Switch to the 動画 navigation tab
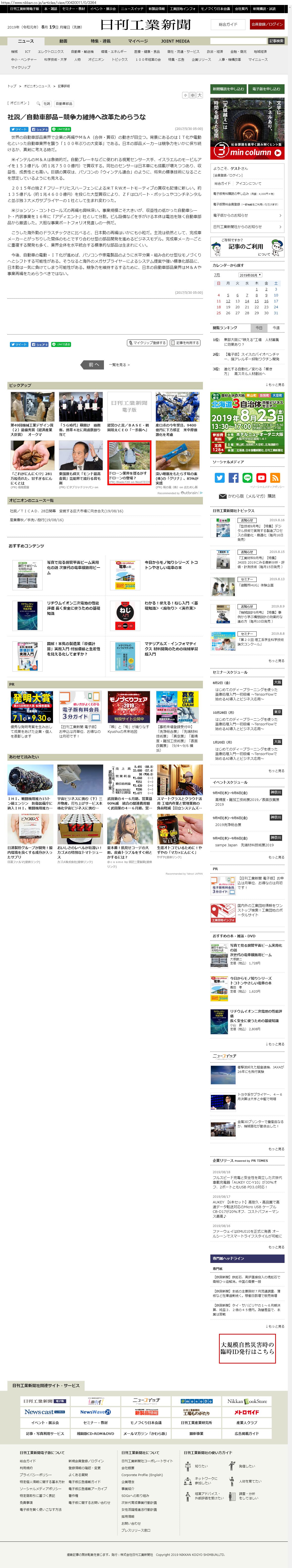This screenshot has height=1568, width=292. 63,41
